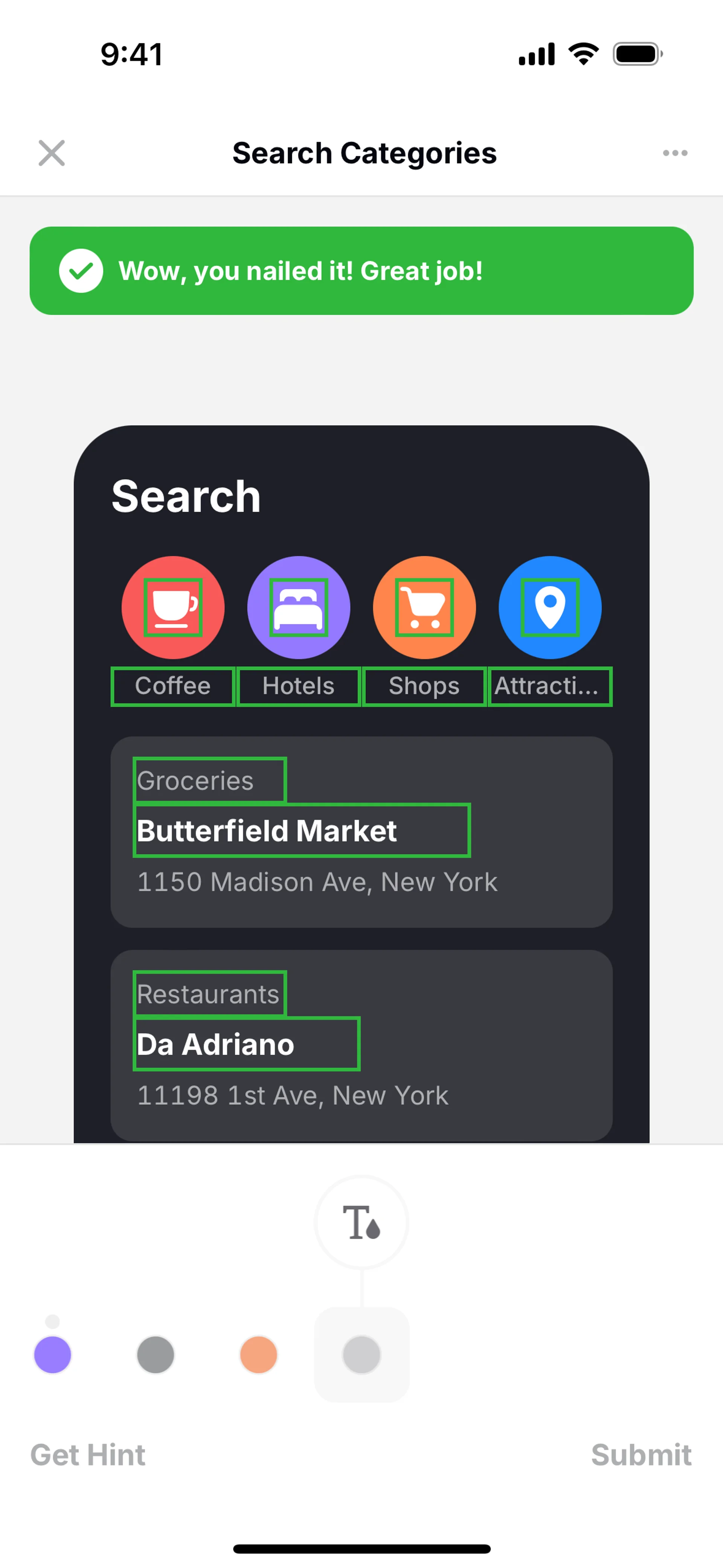Select the purple color swatch
The height and width of the screenshot is (1568, 723).
coord(53,1354)
